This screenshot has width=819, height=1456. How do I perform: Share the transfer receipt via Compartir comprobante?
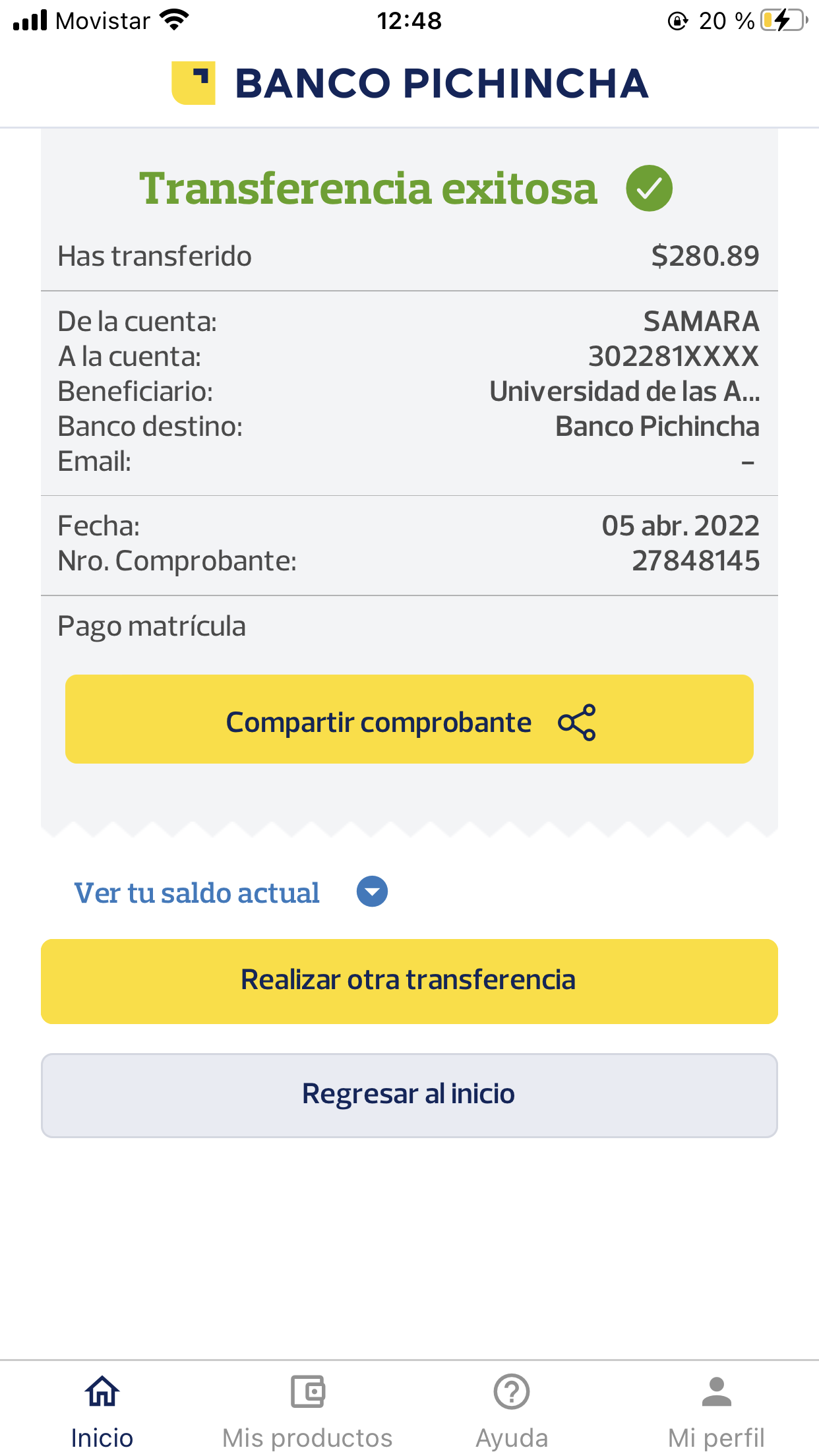[x=409, y=719]
